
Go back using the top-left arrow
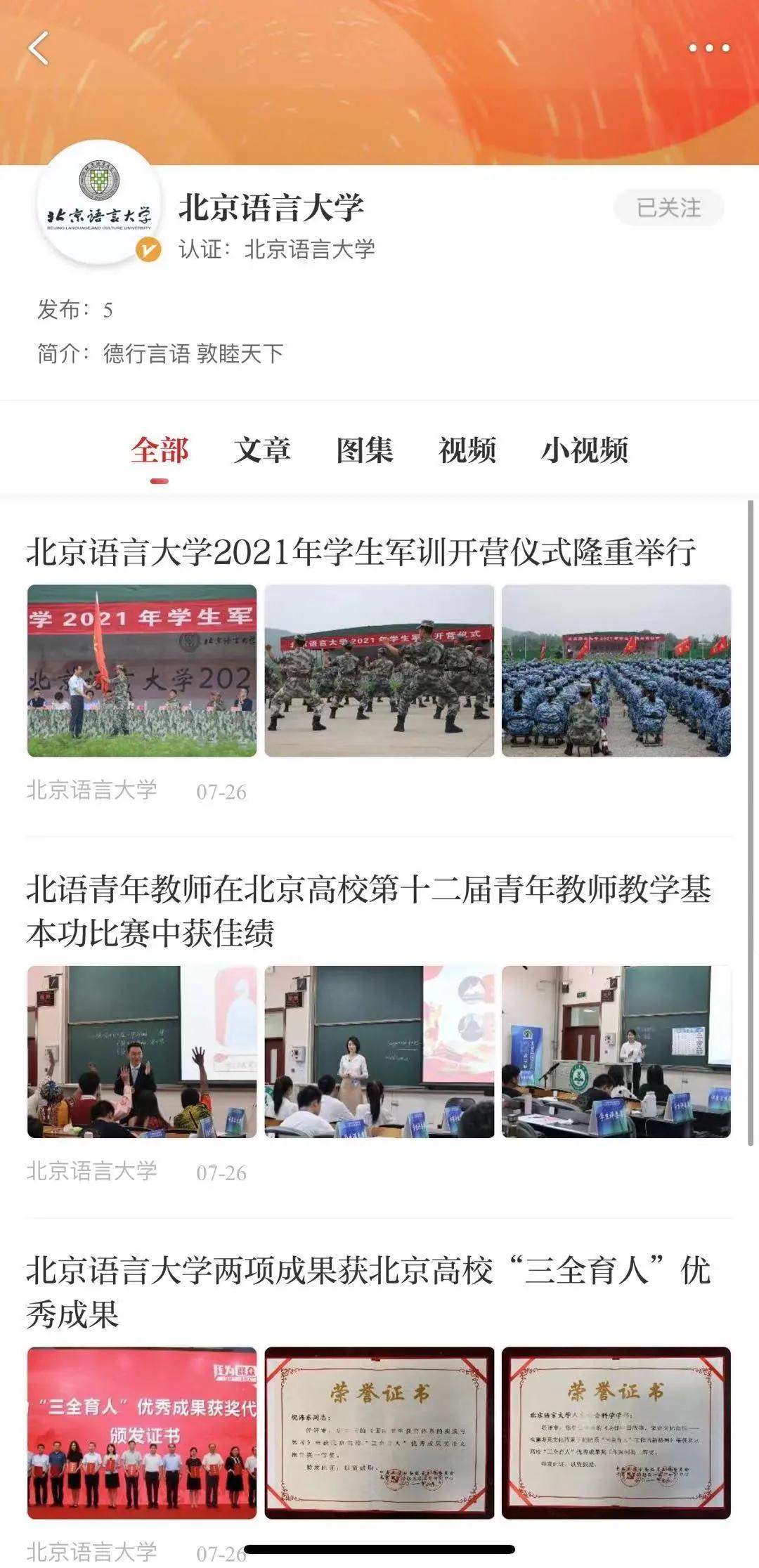point(39,48)
